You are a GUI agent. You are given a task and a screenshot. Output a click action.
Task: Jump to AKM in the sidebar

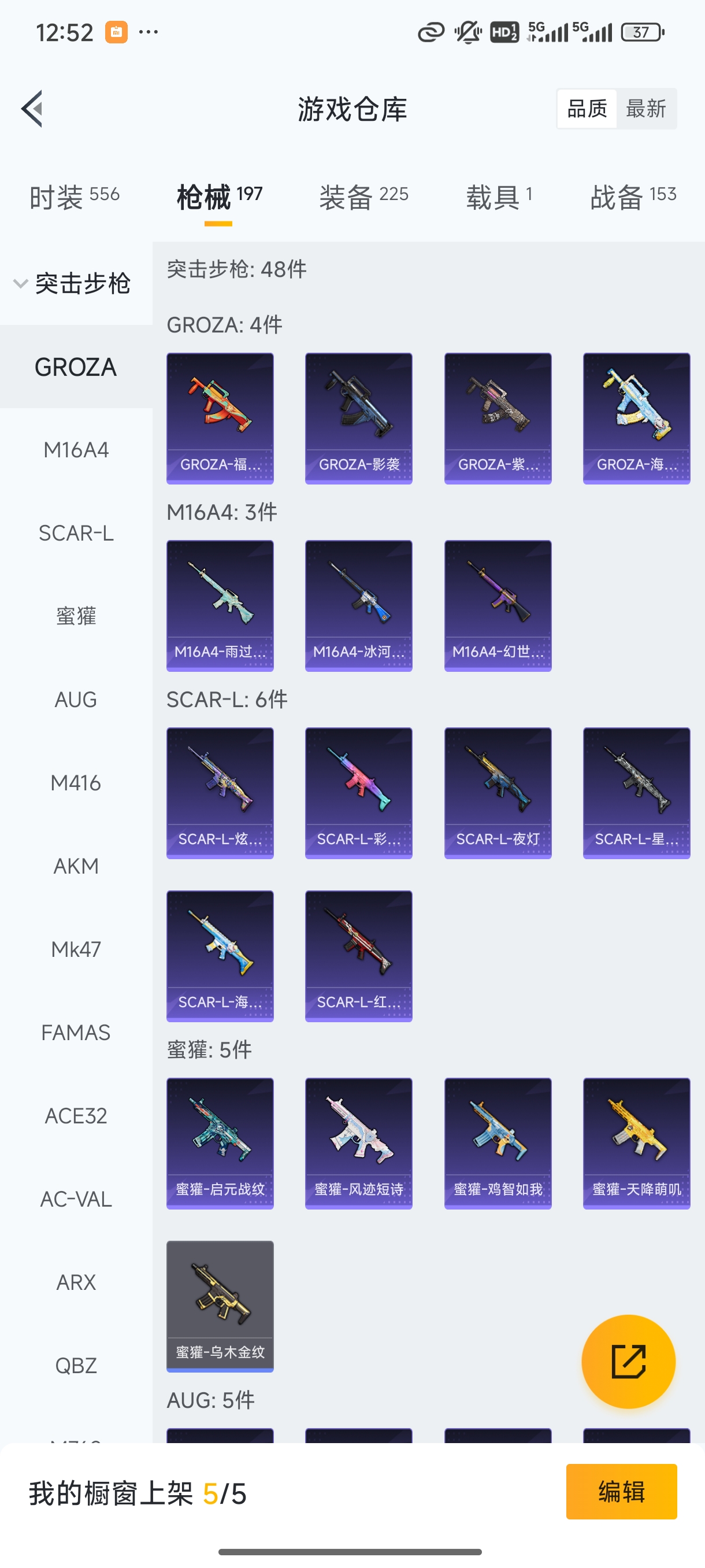(x=76, y=866)
